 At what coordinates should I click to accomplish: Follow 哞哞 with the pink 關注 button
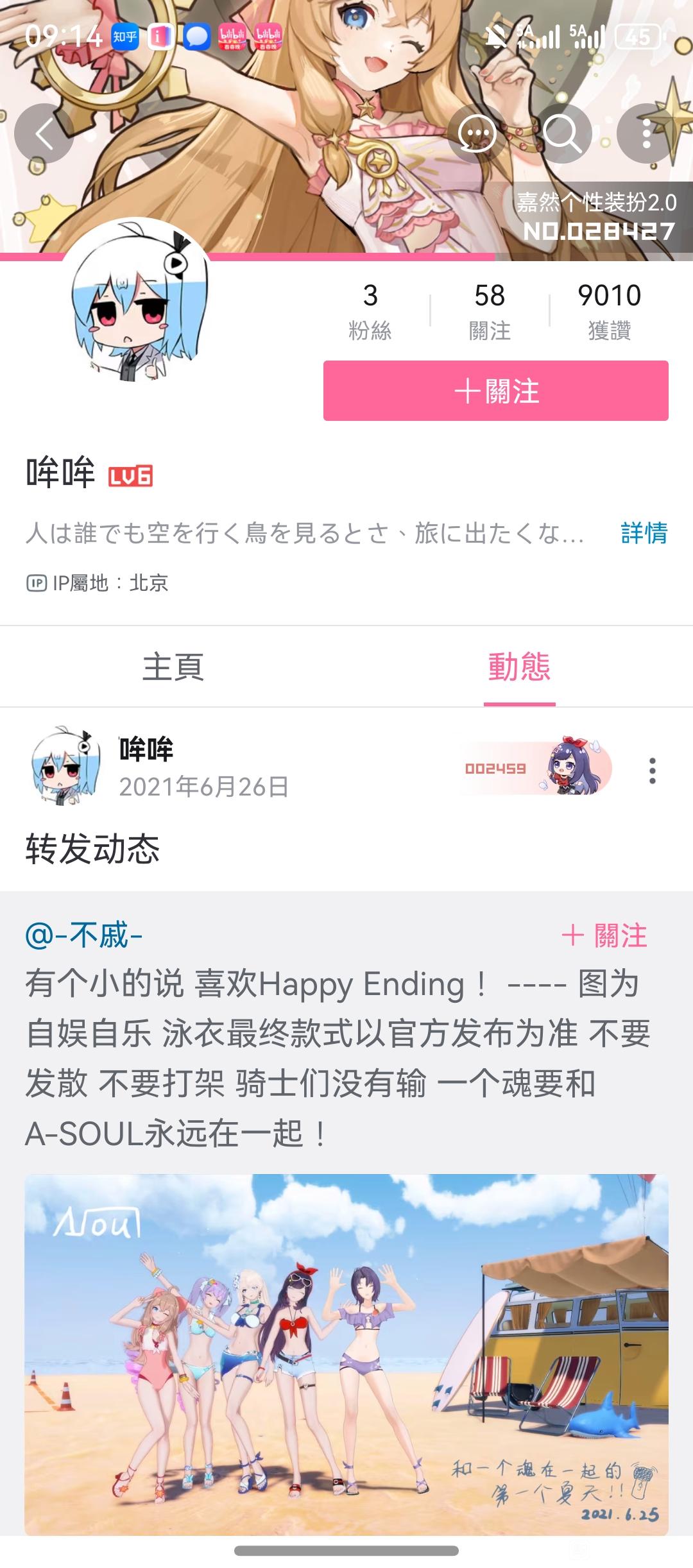pyautogui.click(x=495, y=391)
